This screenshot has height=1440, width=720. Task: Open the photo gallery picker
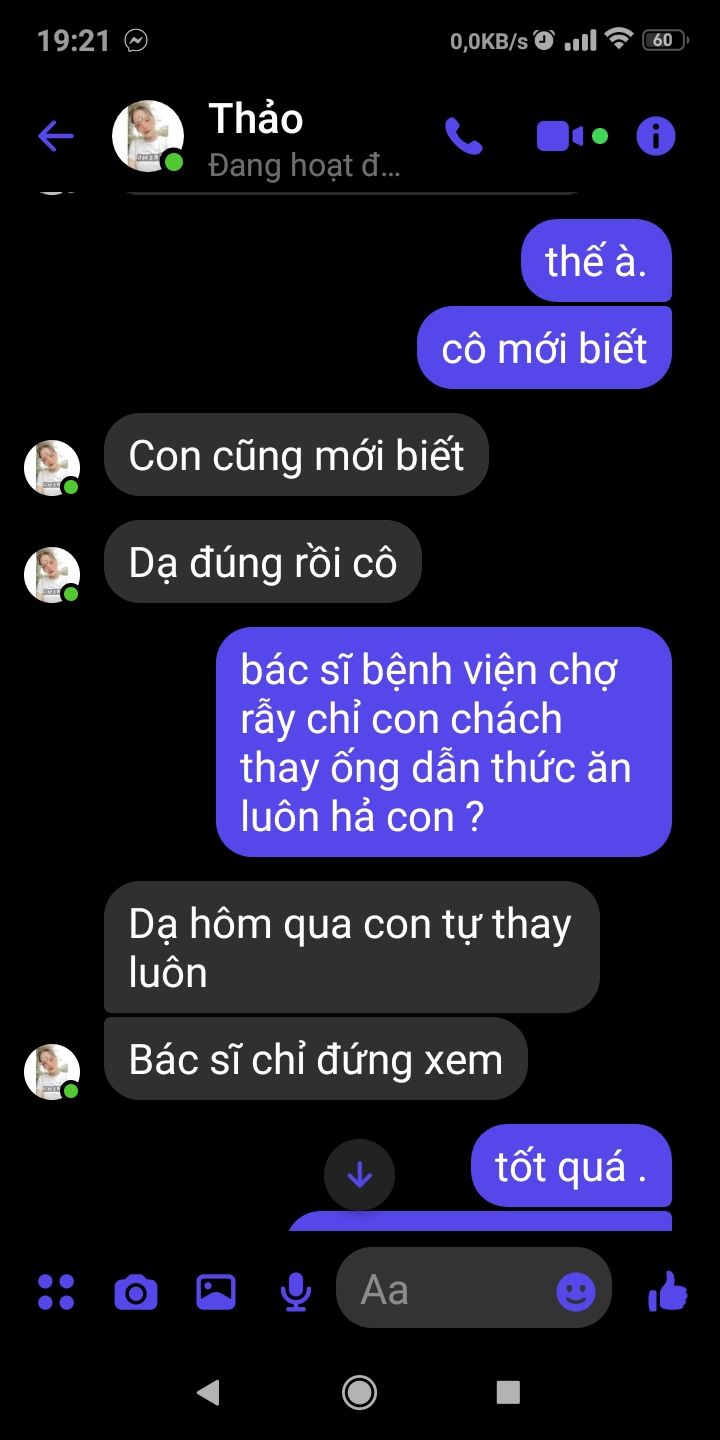click(216, 1291)
